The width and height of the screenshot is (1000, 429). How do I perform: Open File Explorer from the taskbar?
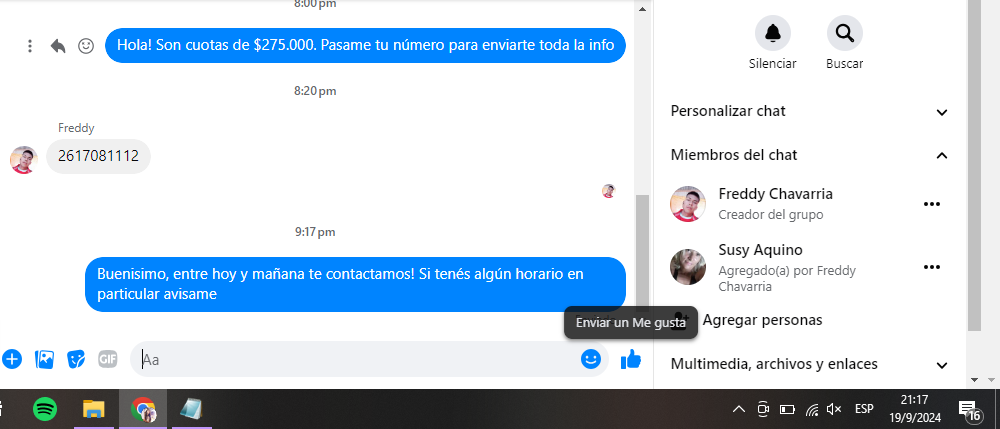pyautogui.click(x=93, y=408)
